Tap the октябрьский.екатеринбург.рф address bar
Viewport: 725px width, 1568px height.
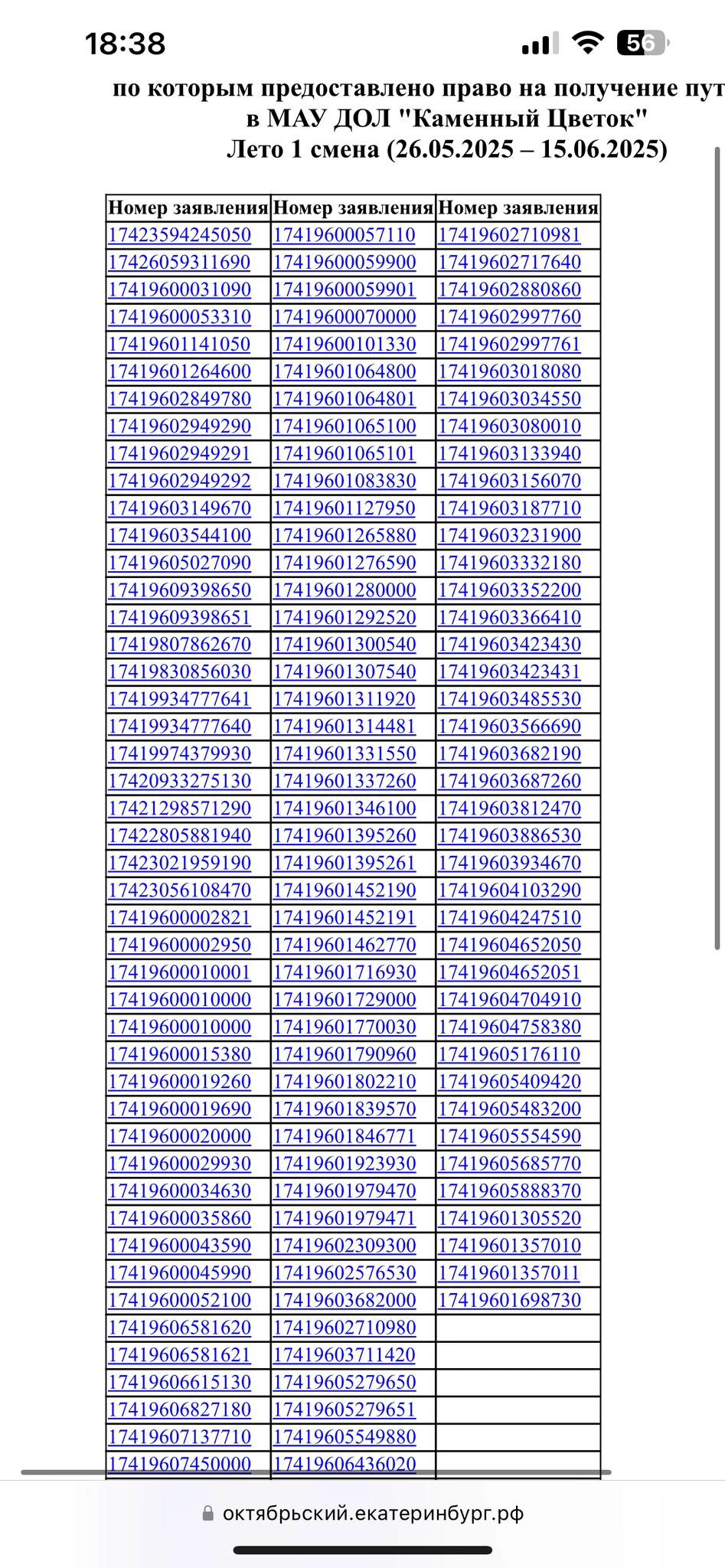pos(363,1514)
